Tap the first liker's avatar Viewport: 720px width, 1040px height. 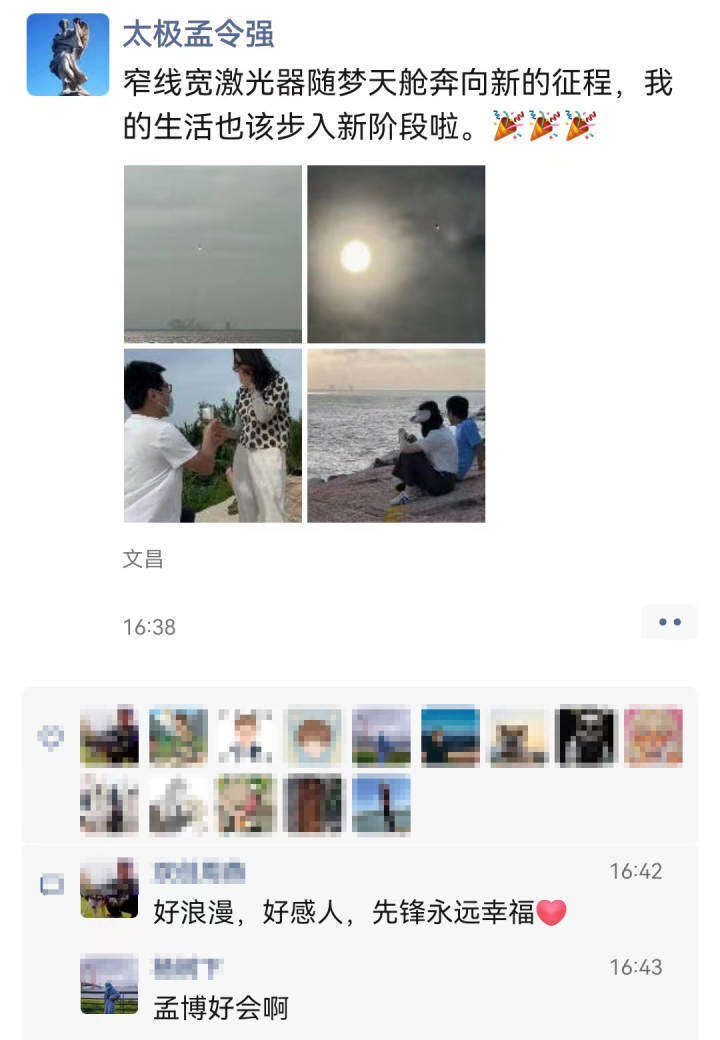[109, 737]
